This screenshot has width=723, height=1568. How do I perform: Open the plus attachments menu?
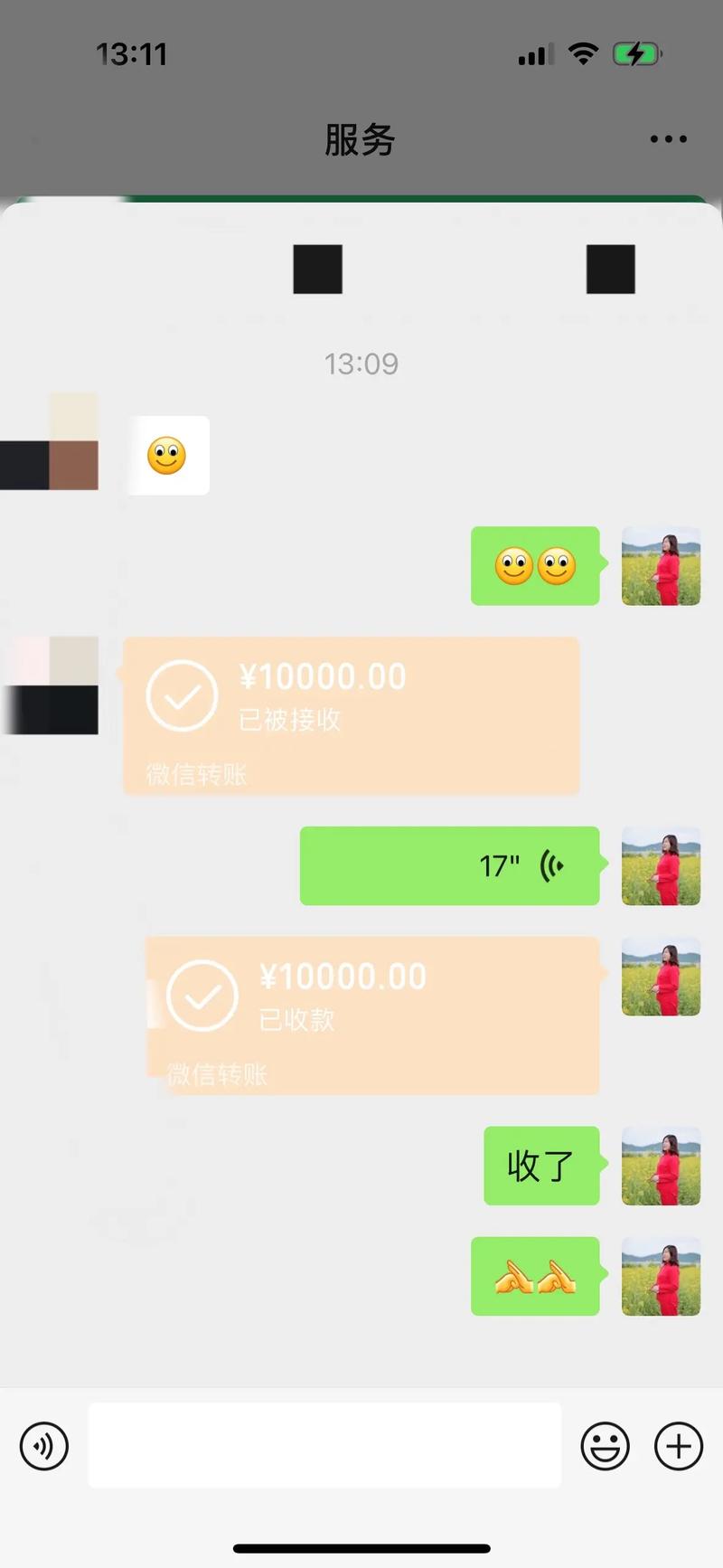pyautogui.click(x=679, y=1445)
